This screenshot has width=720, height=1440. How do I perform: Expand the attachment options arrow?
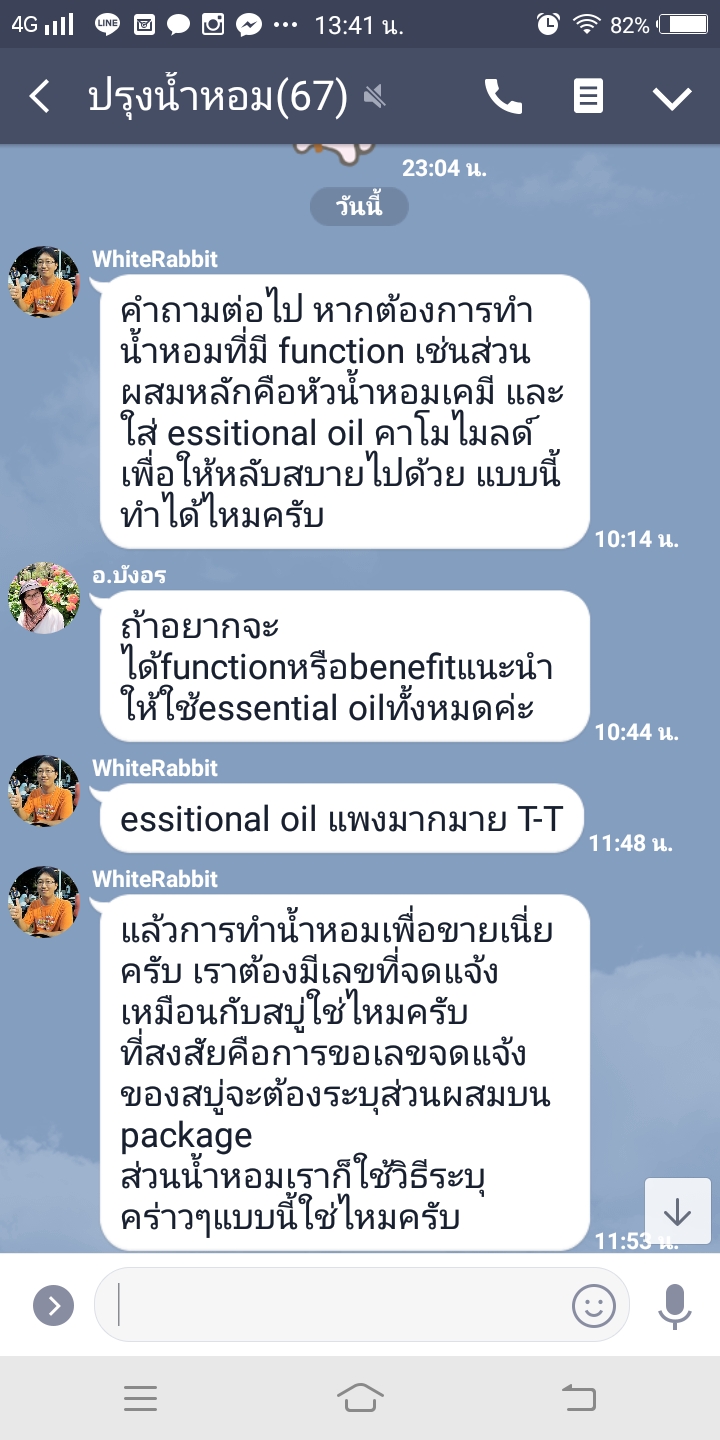coord(53,1305)
